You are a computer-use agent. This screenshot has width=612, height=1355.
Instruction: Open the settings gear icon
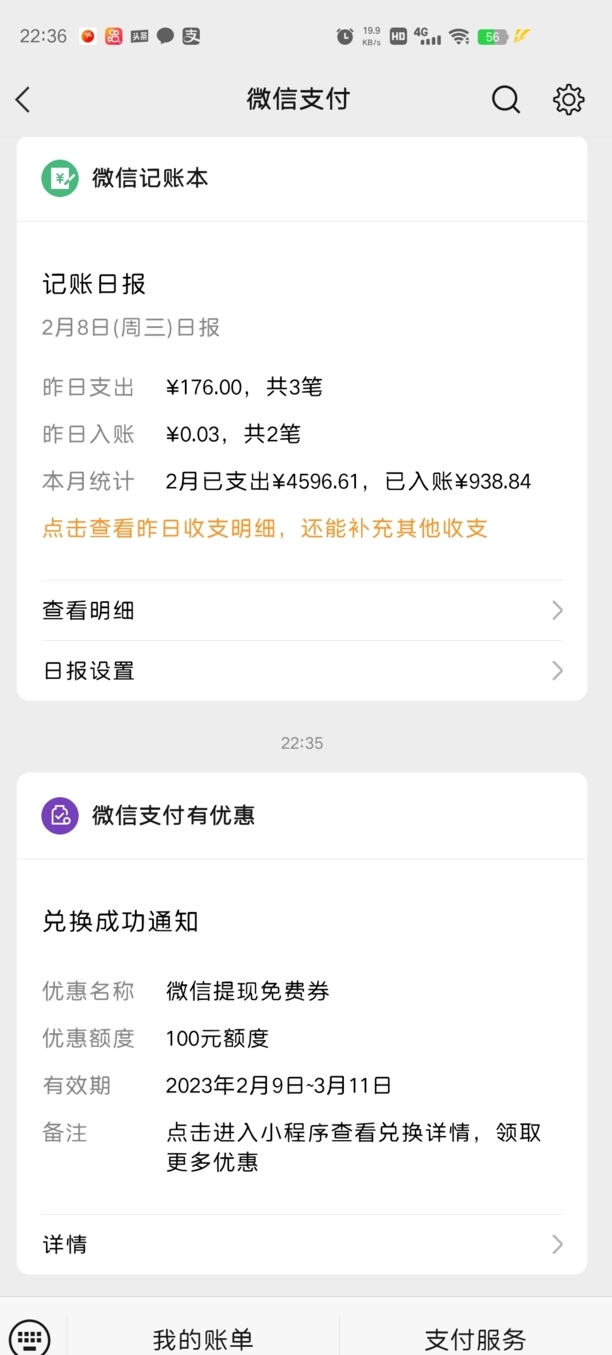[568, 99]
